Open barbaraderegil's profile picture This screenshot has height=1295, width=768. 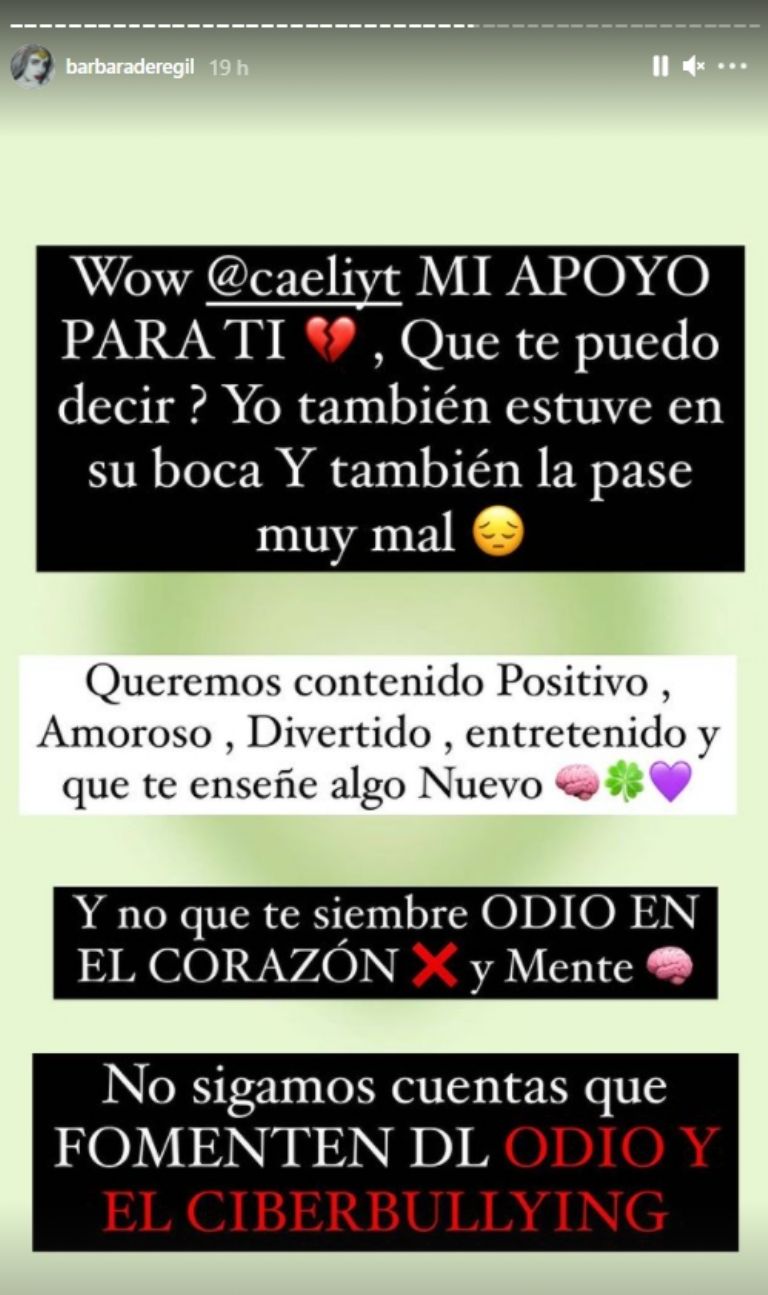click(x=32, y=67)
